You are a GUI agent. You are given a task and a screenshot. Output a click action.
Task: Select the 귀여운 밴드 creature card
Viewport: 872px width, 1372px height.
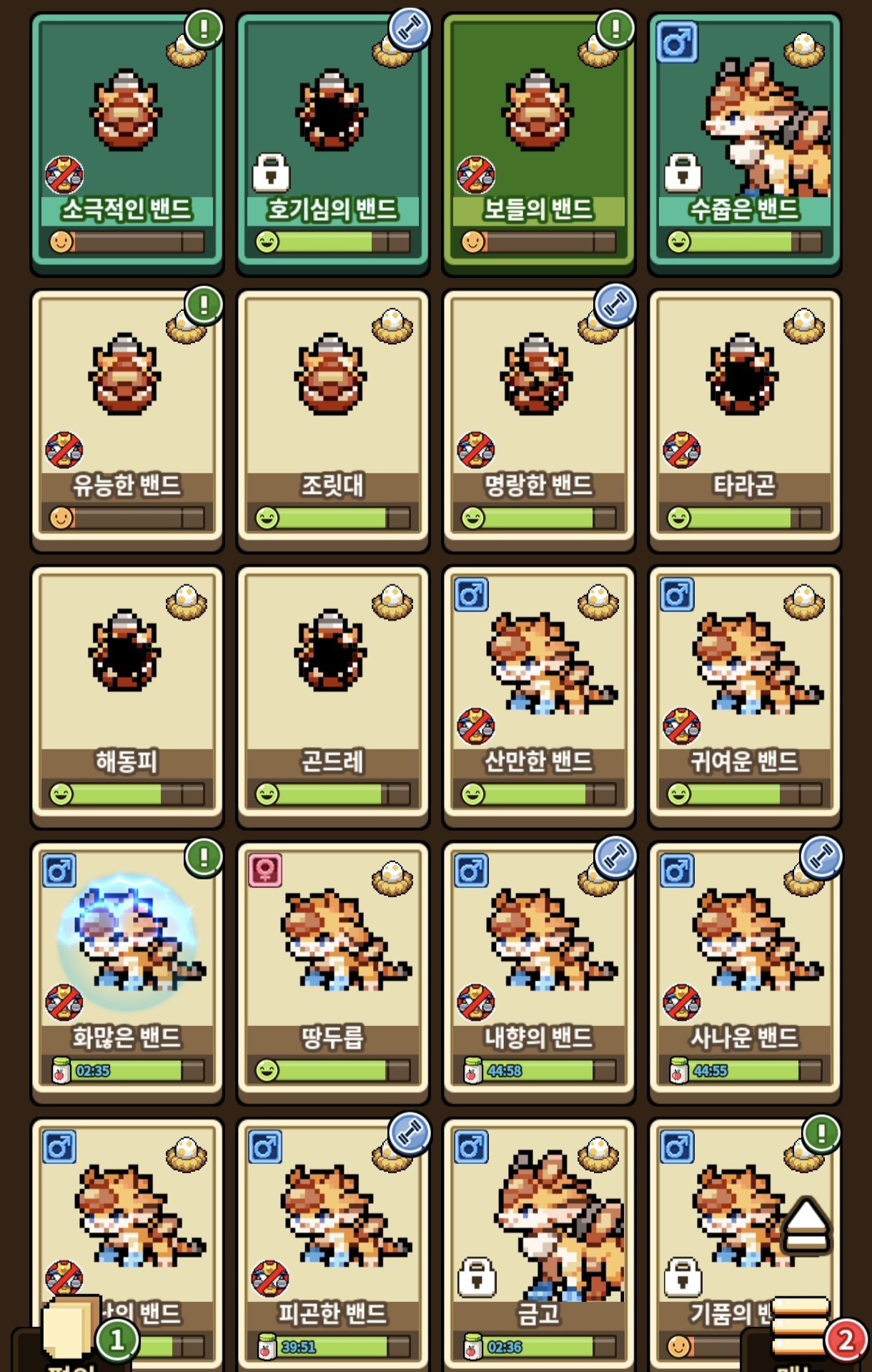click(x=745, y=697)
